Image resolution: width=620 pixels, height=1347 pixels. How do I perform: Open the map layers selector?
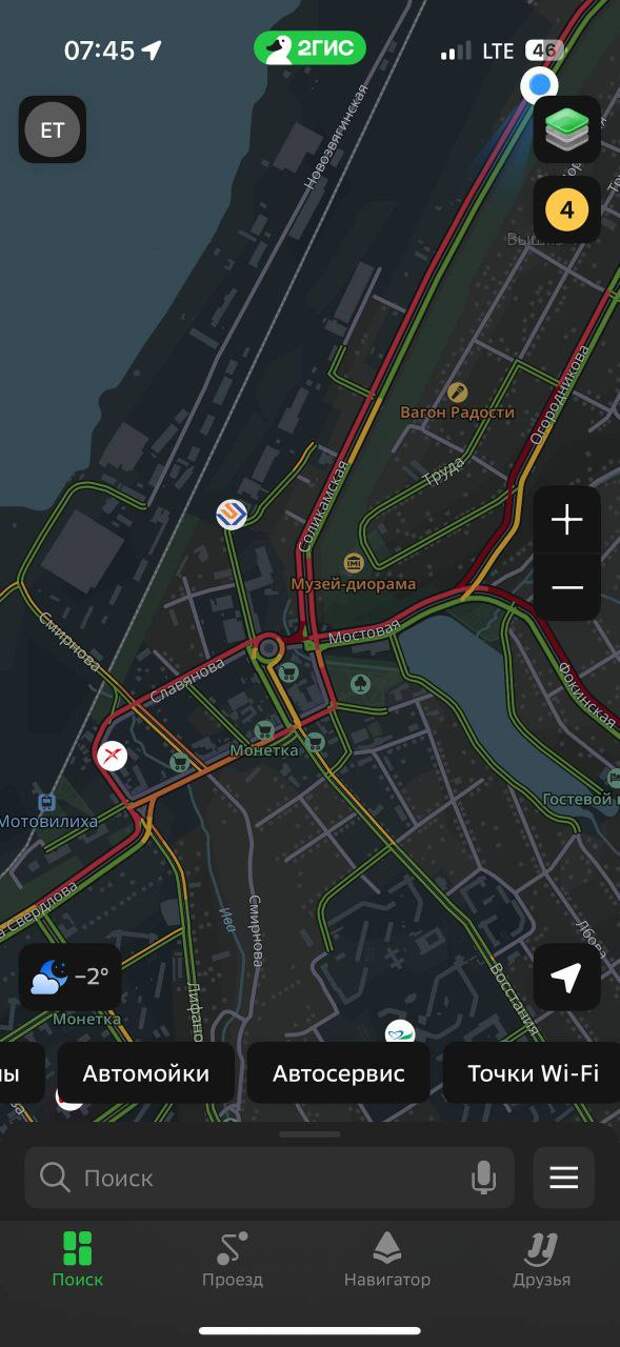click(567, 129)
